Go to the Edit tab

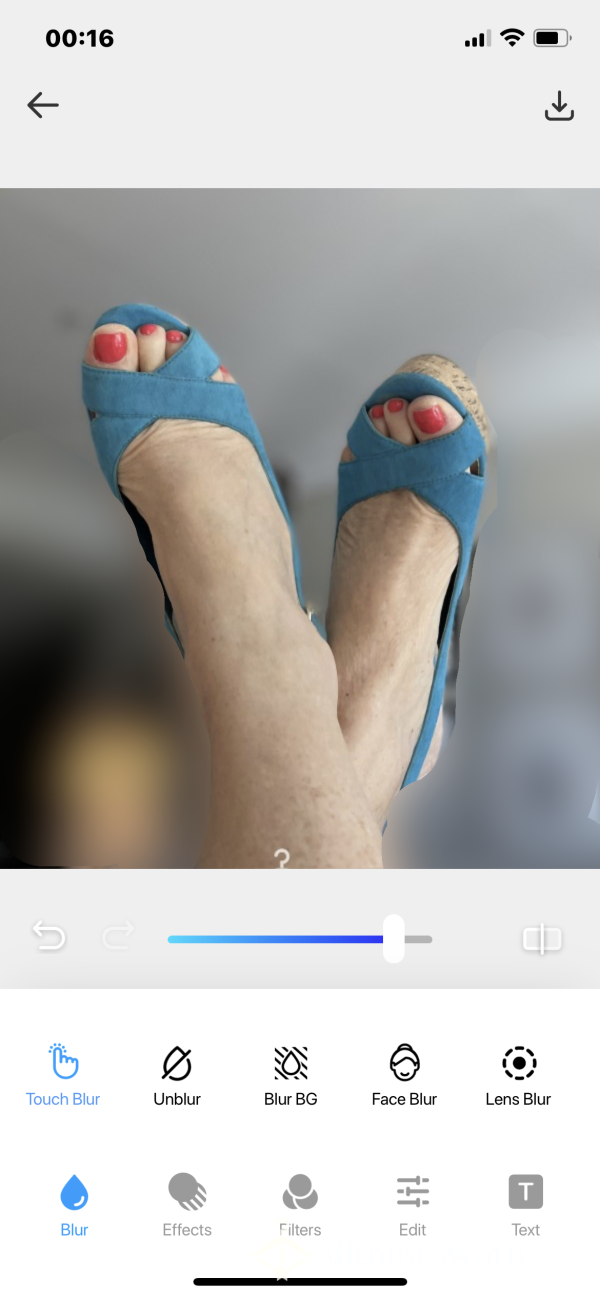click(413, 1205)
